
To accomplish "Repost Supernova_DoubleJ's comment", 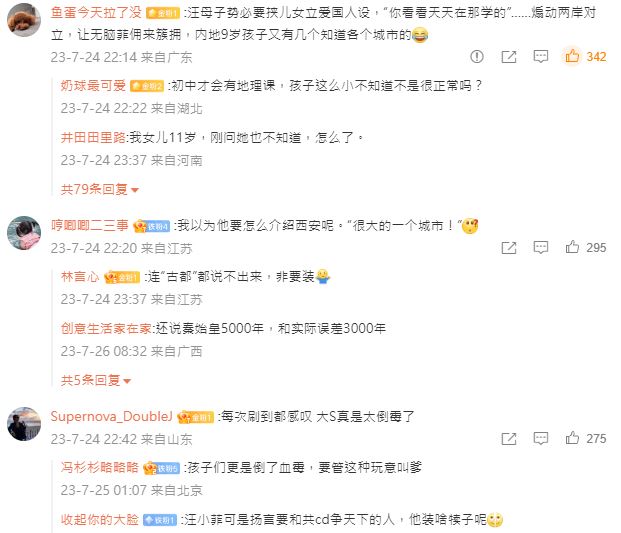I will click(509, 438).
